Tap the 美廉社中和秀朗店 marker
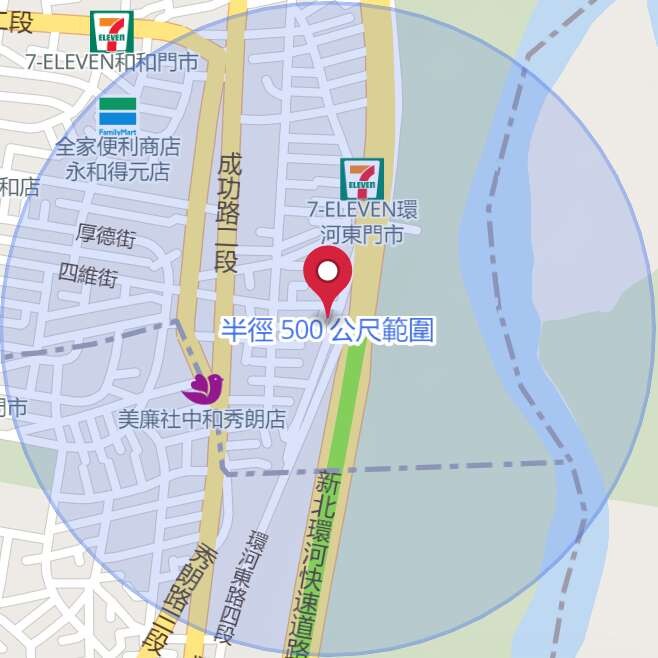Viewport: 658px width, 658px height. (x=202, y=387)
